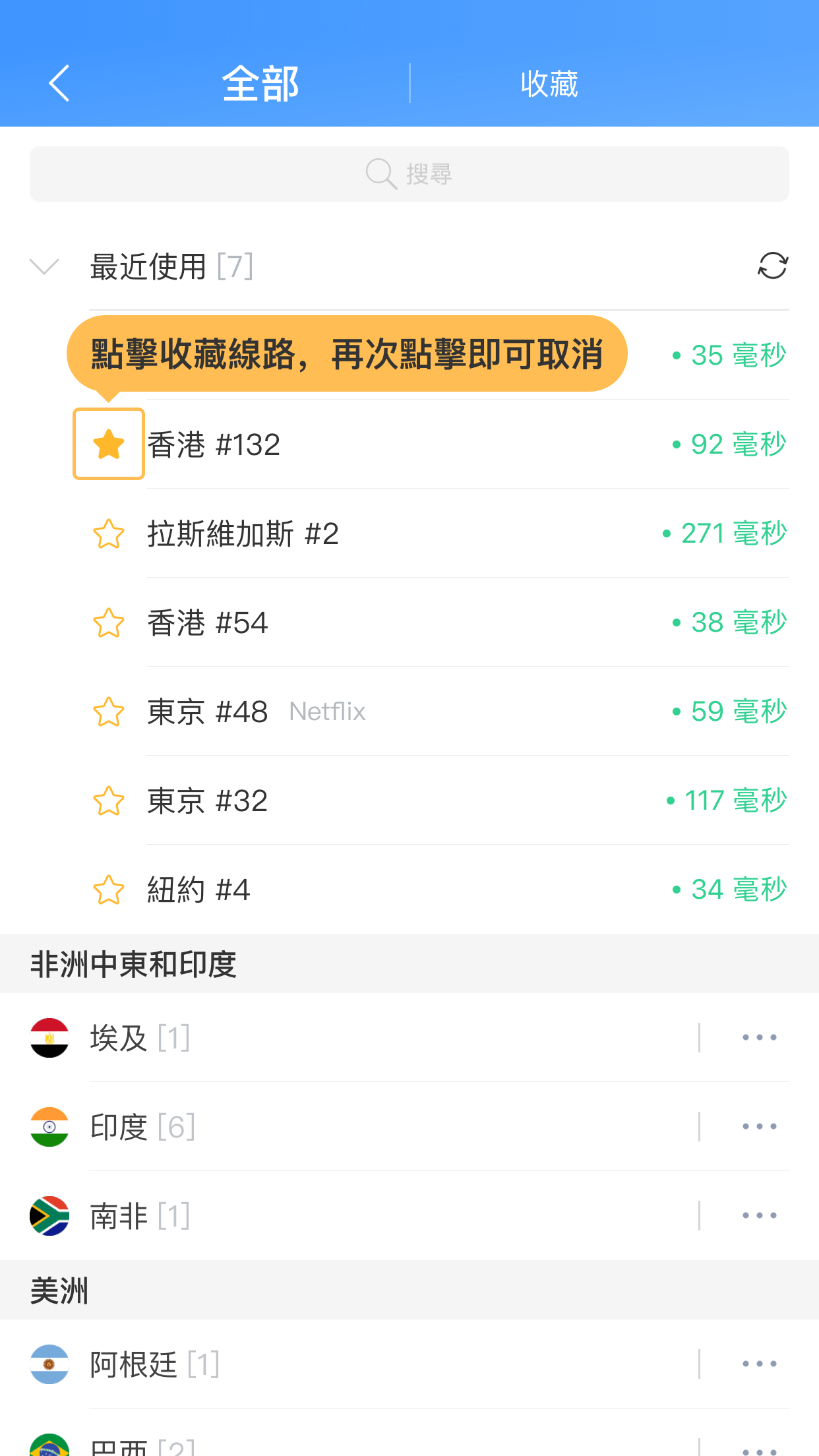Open the 埃及 server group

[363, 1037]
